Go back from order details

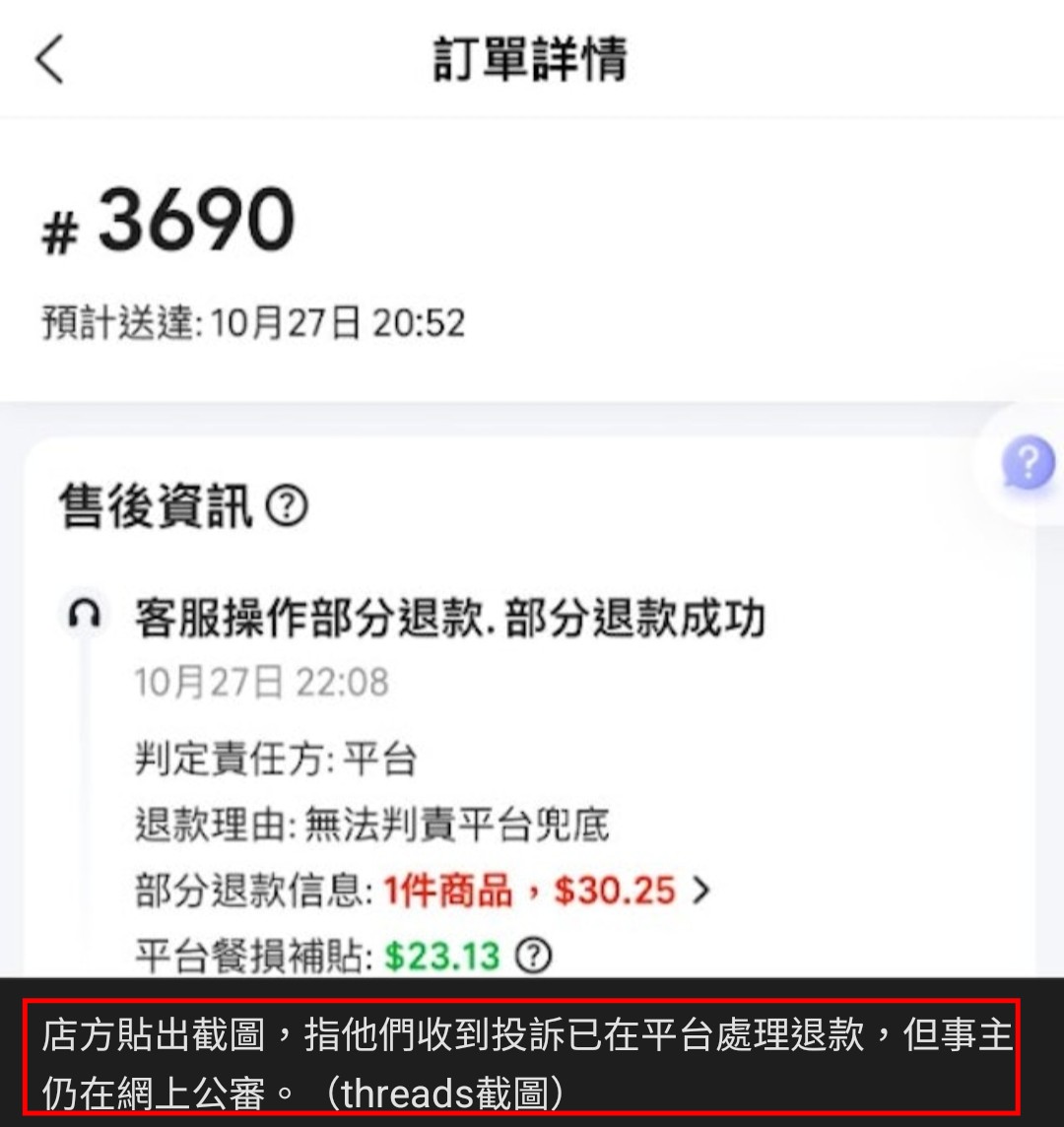[x=49, y=59]
